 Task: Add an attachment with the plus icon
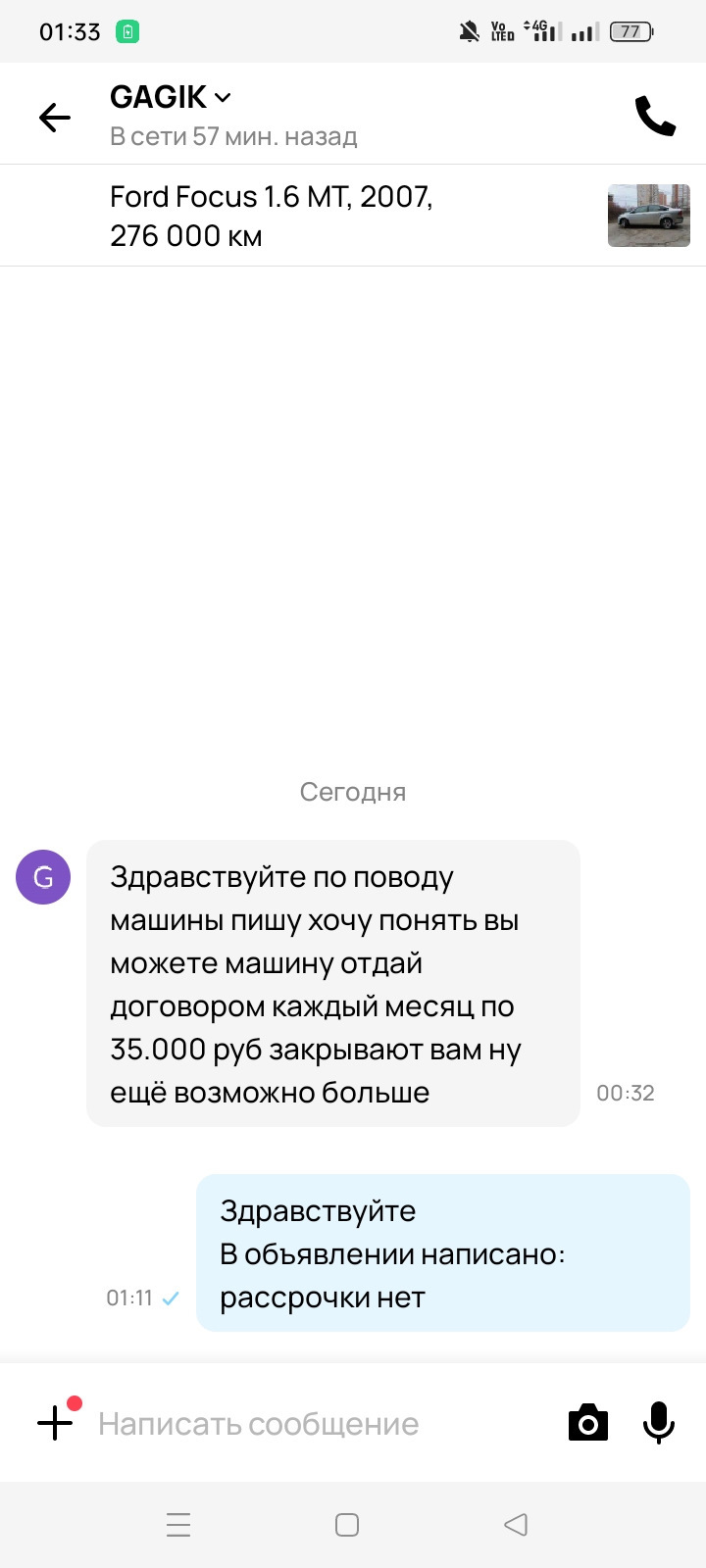pyautogui.click(x=56, y=1422)
